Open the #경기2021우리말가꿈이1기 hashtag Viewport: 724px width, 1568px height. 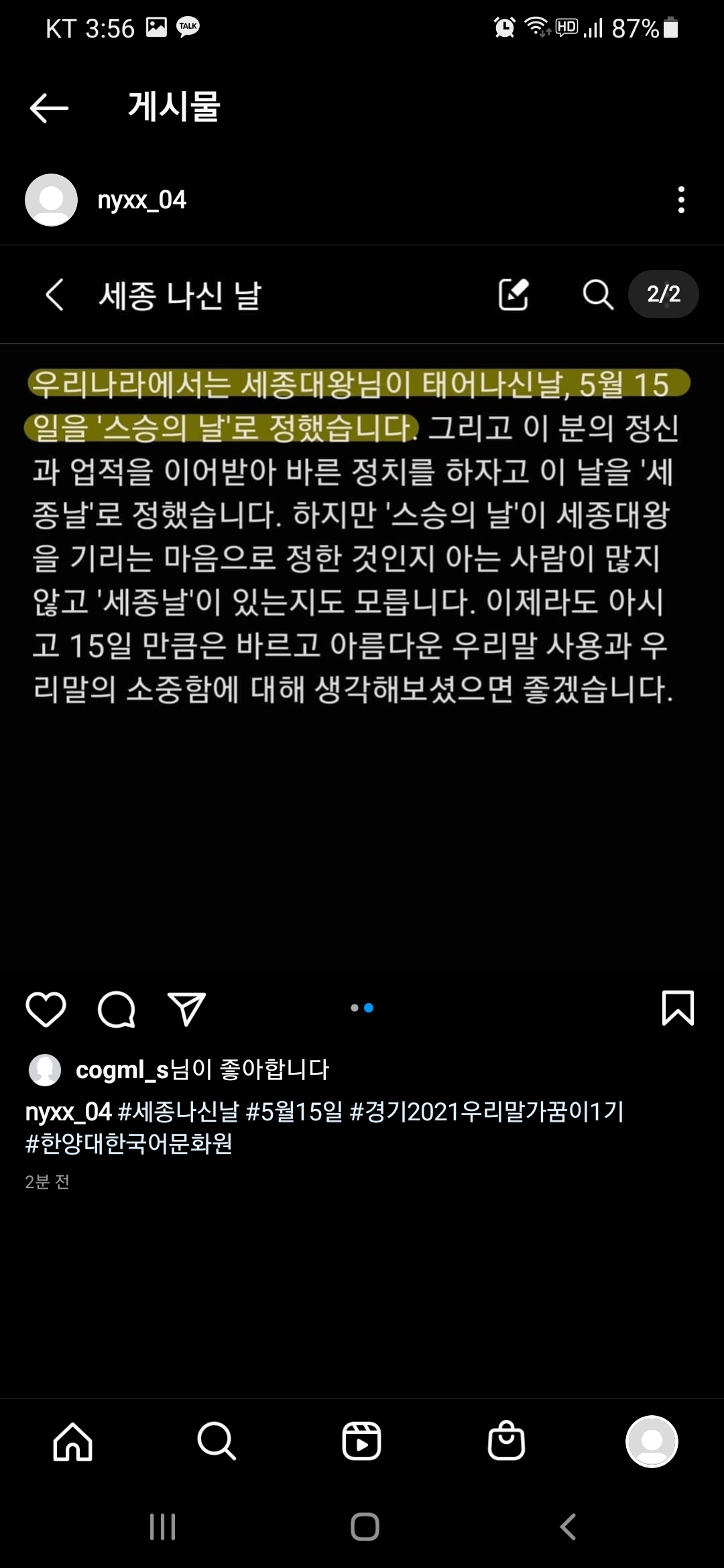pos(487,1112)
